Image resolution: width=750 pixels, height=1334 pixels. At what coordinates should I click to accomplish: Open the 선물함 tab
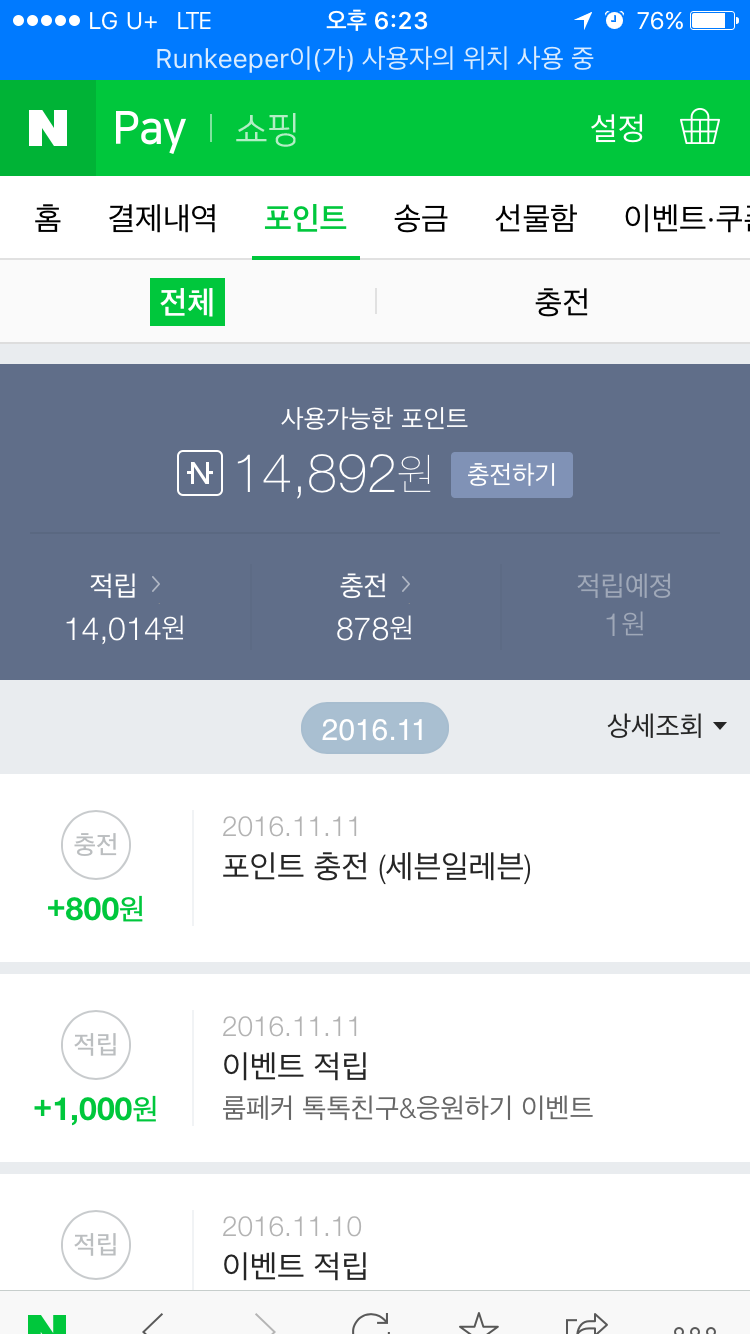click(536, 218)
